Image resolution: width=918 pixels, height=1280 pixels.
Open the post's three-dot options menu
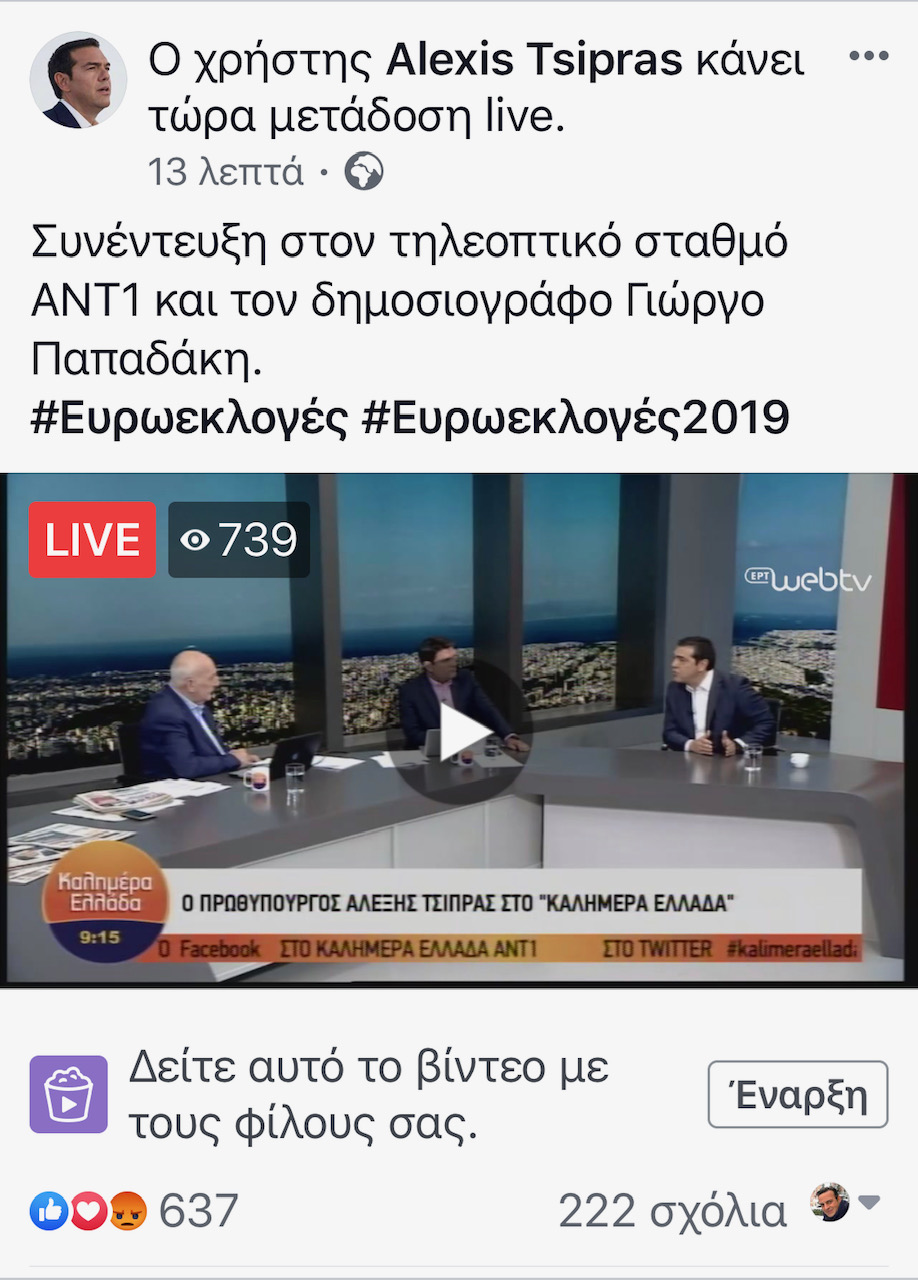[x=867, y=56]
